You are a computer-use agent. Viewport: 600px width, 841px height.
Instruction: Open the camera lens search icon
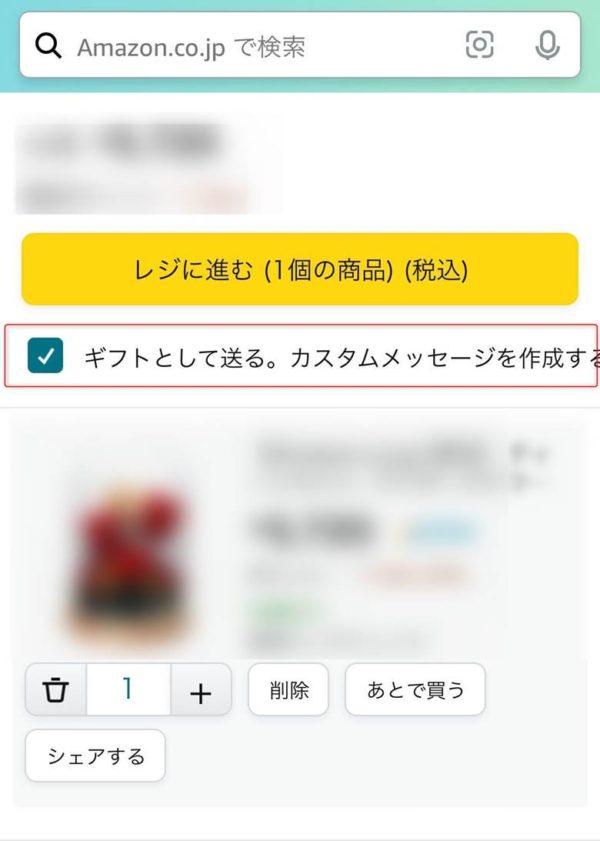(x=480, y=45)
